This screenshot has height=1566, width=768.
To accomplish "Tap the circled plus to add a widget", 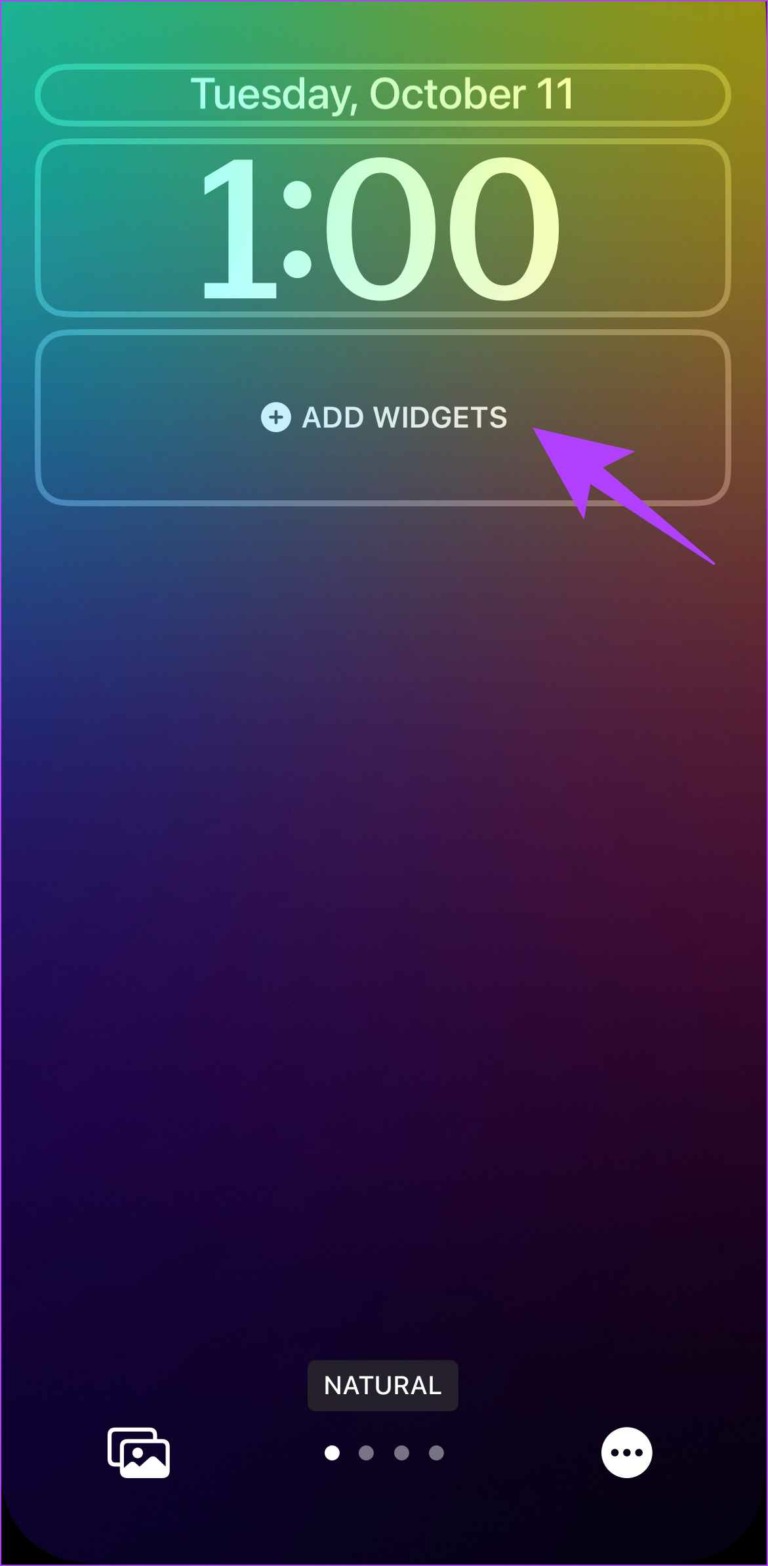I will [275, 417].
